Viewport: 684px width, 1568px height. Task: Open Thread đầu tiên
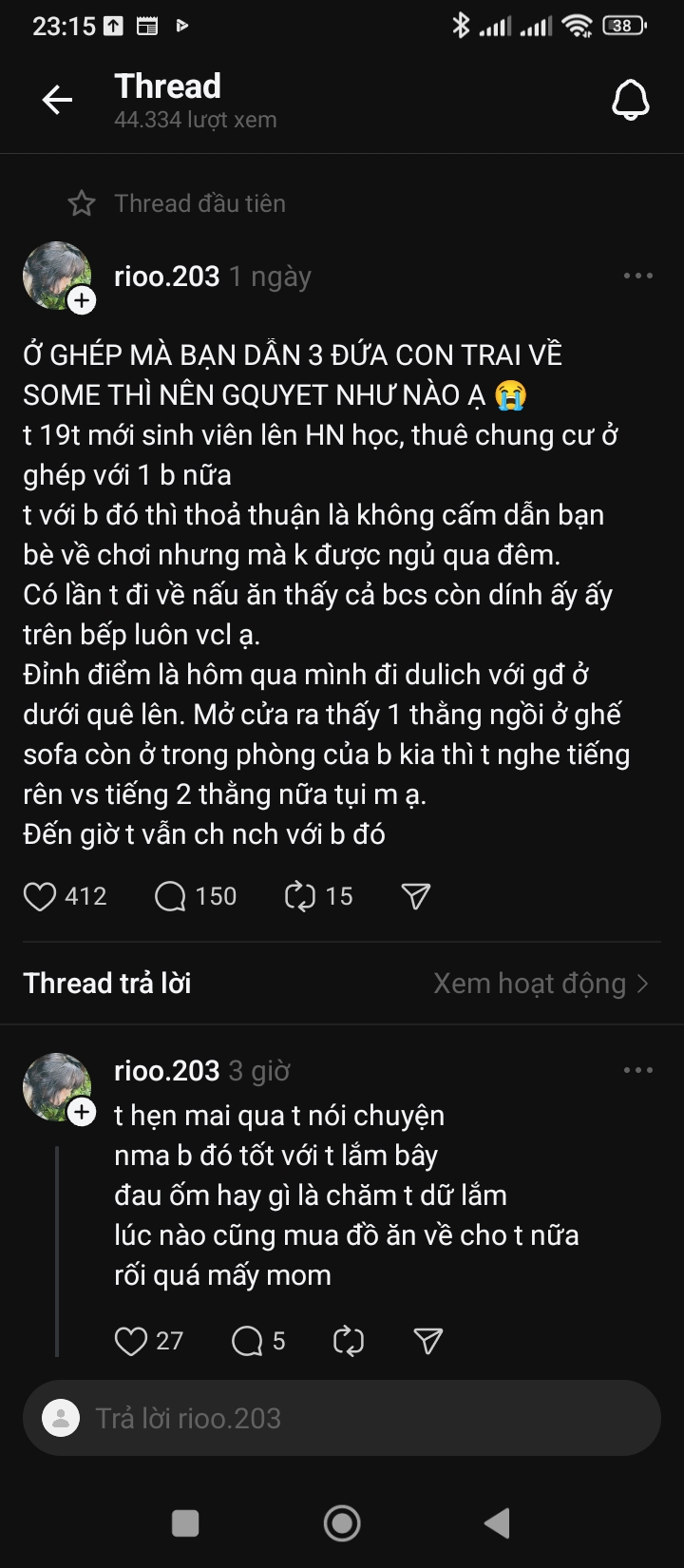[x=199, y=203]
